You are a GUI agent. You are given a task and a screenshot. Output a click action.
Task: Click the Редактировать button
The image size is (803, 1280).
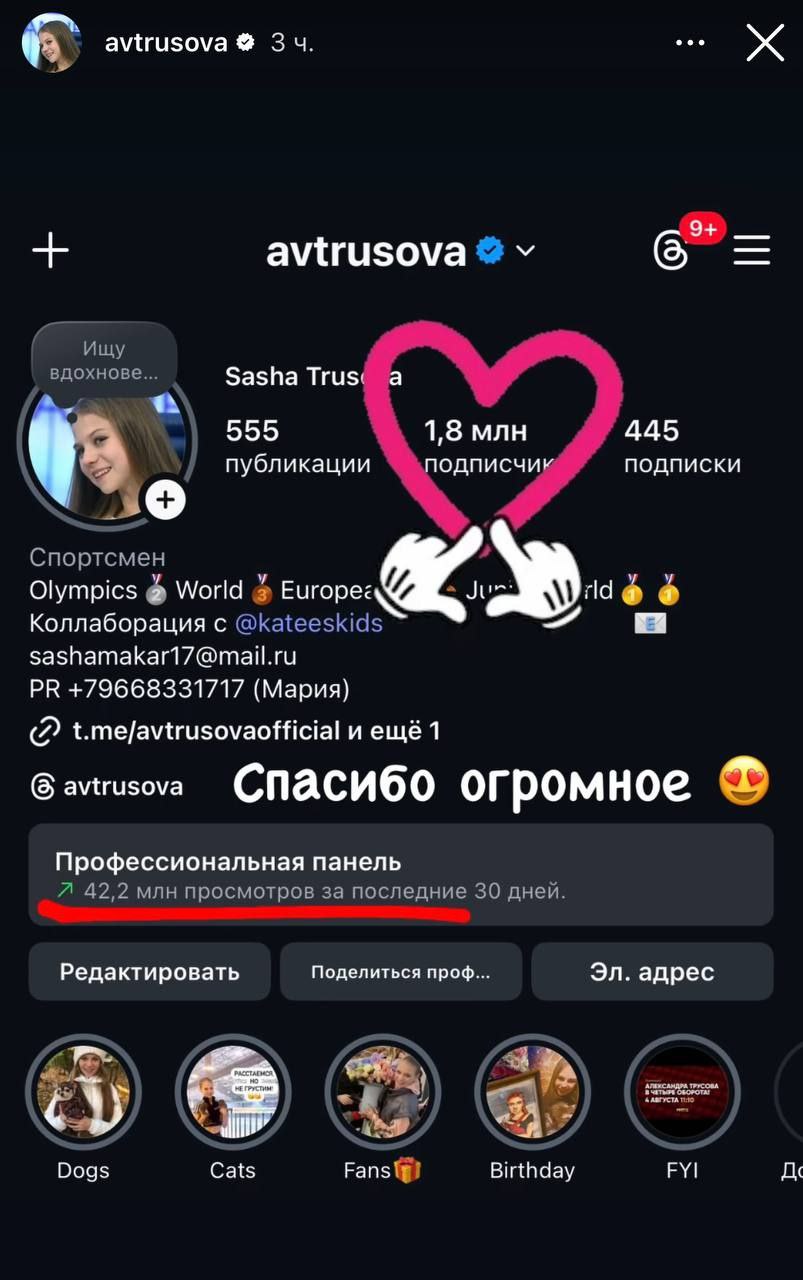point(149,970)
